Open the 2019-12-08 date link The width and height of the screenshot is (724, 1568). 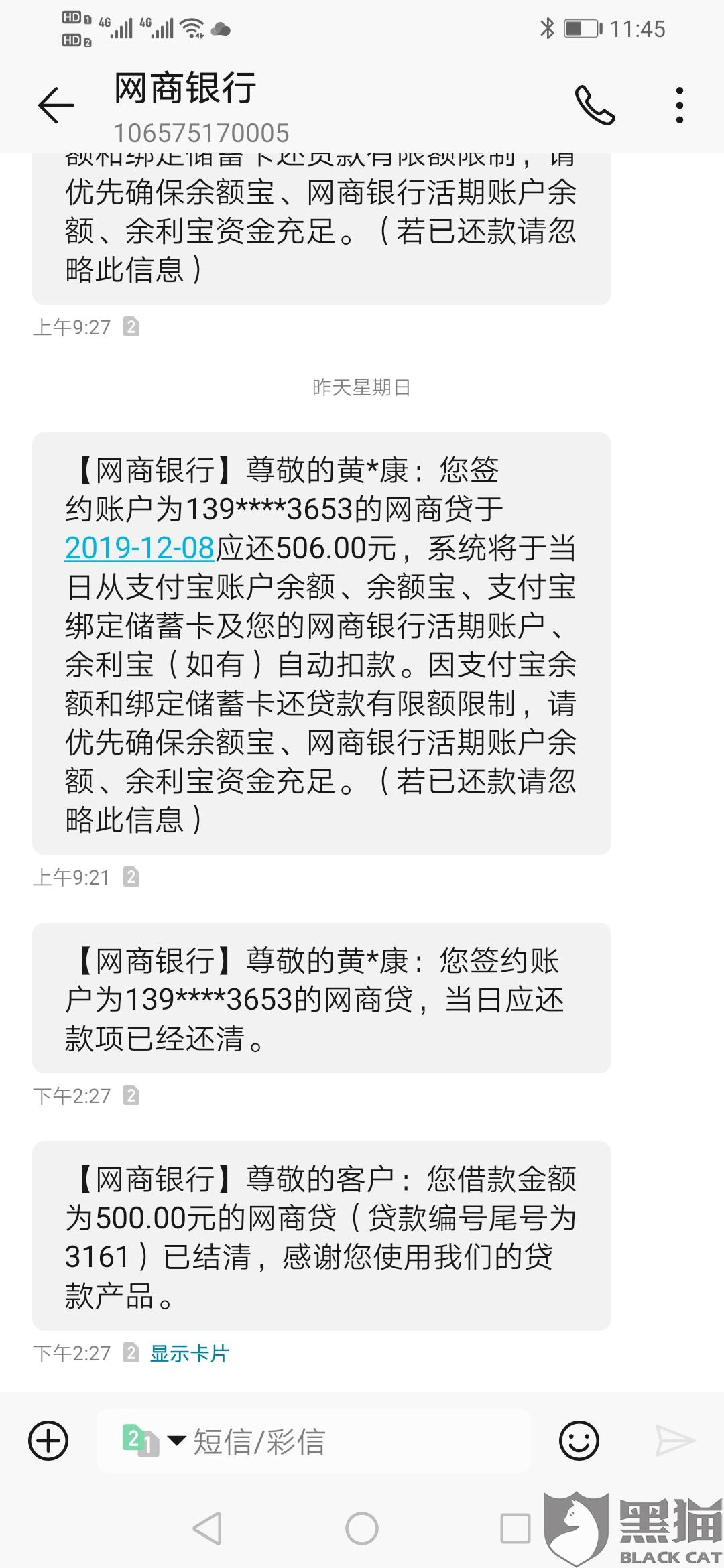click(139, 548)
